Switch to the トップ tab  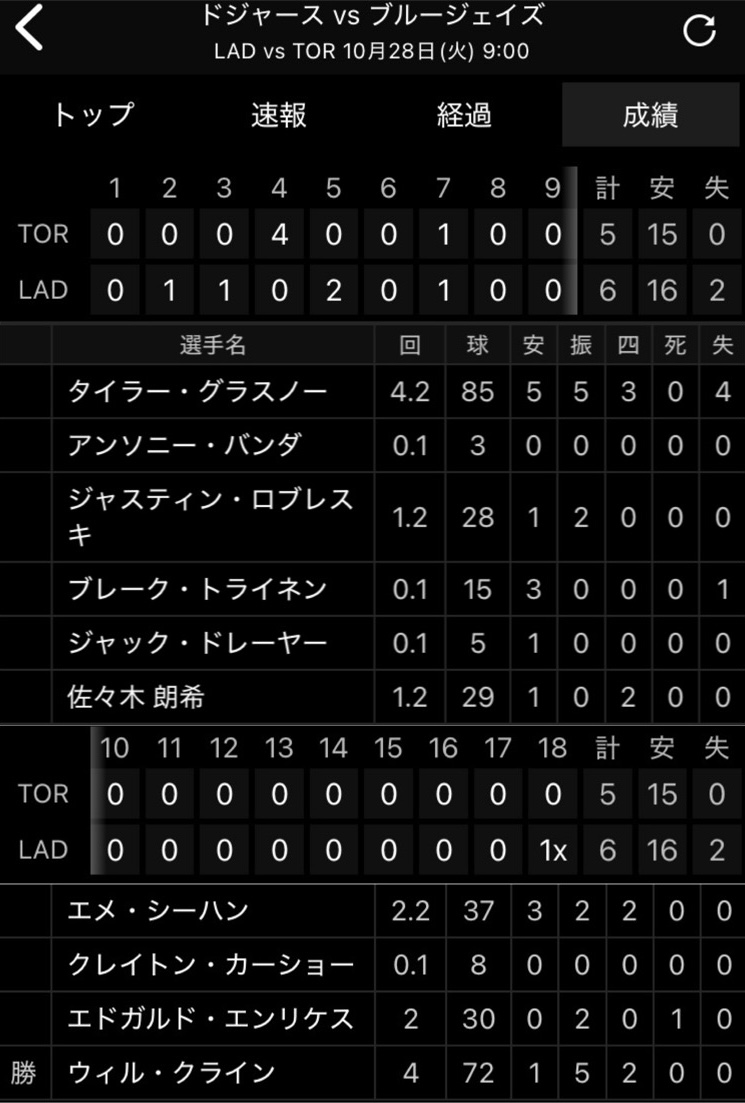[x=93, y=115]
